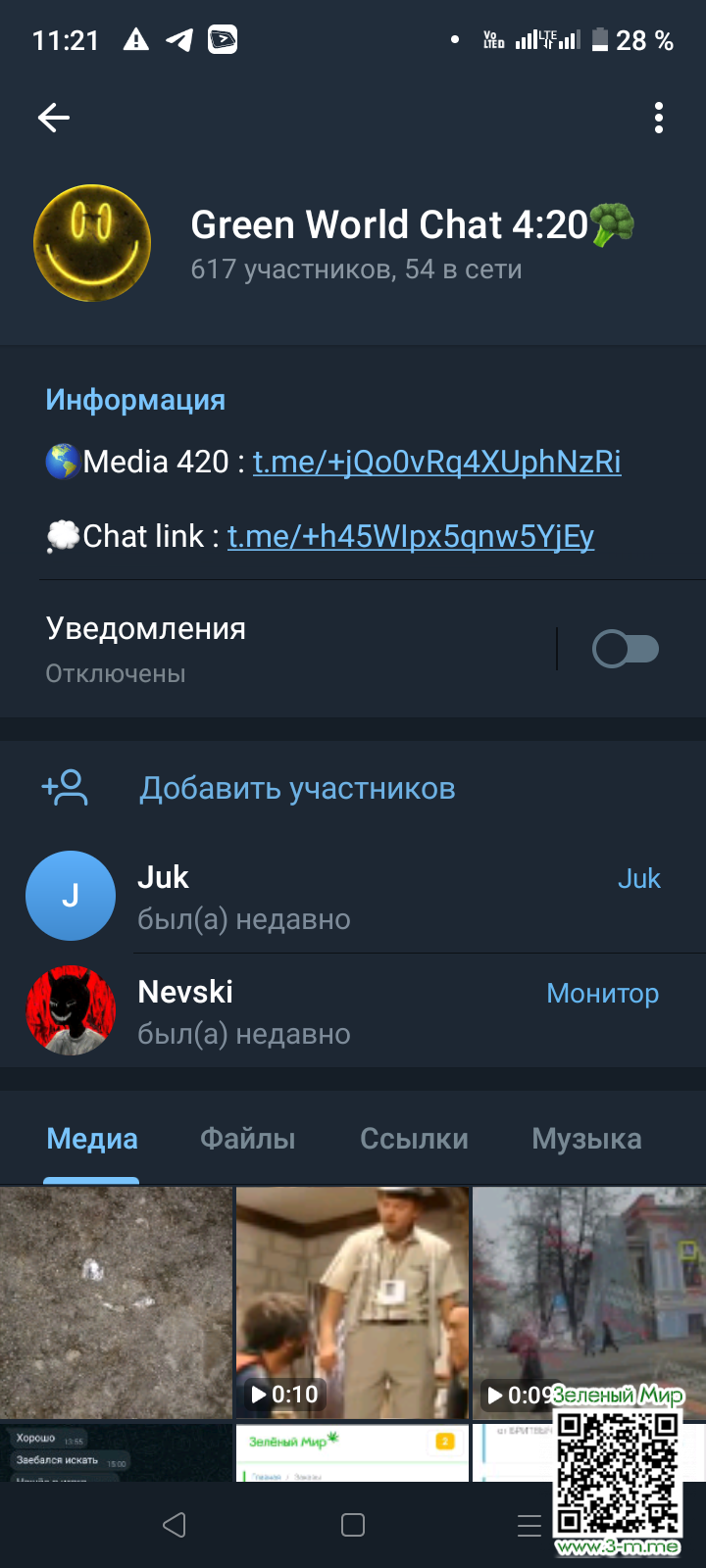Tap the system home button
This screenshot has height=1568, width=706.
pos(353,1525)
